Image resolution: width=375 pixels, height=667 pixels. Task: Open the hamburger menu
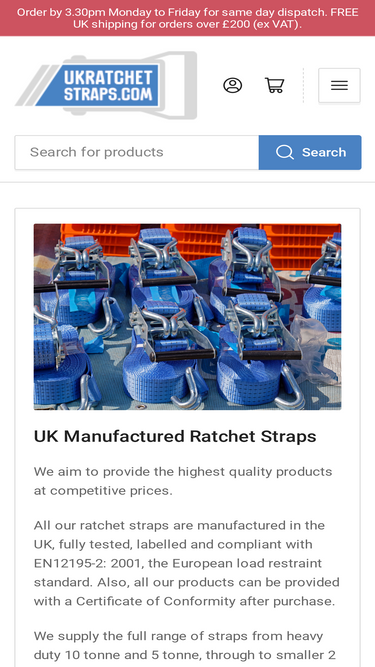(x=339, y=86)
